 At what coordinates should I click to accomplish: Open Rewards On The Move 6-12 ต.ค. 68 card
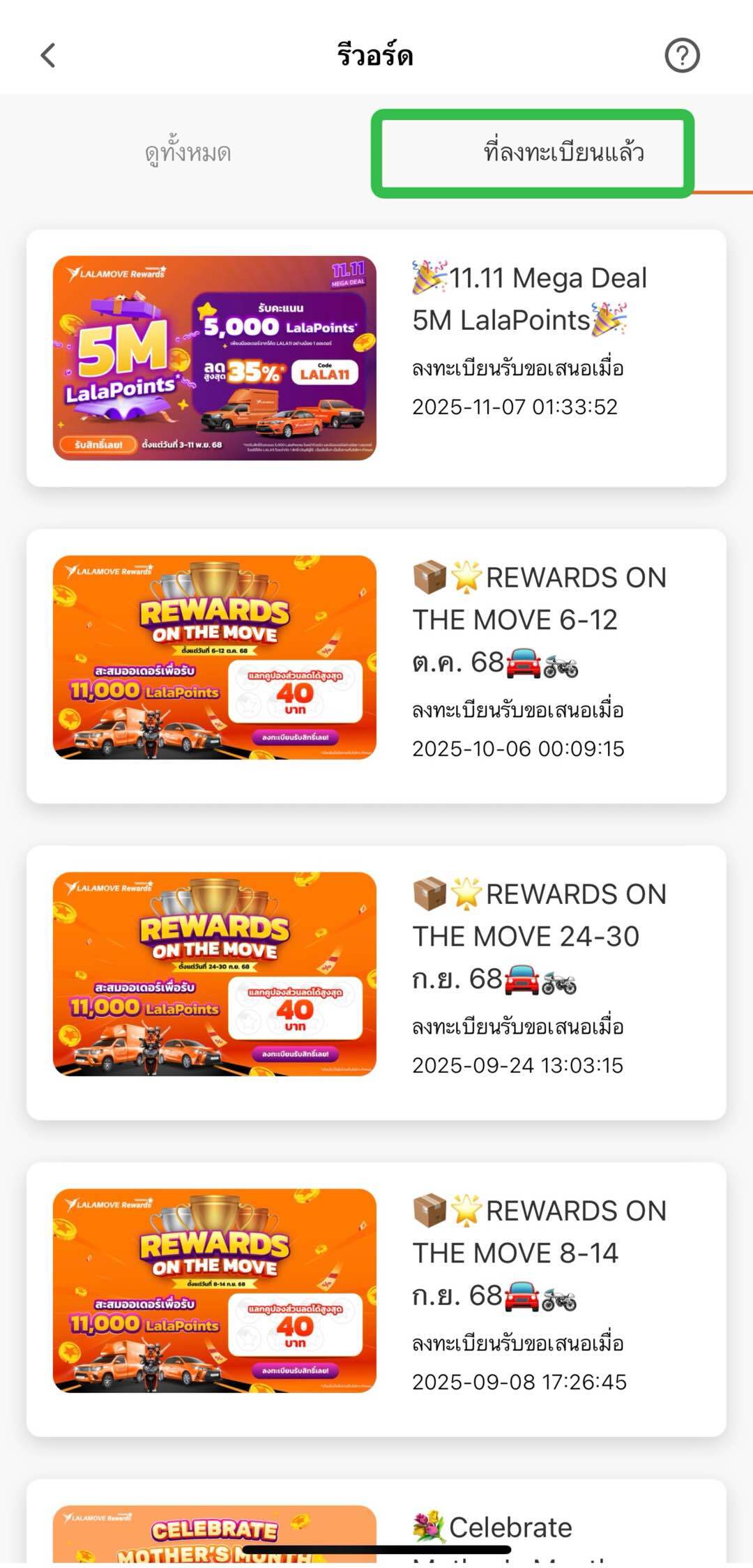tap(376, 665)
